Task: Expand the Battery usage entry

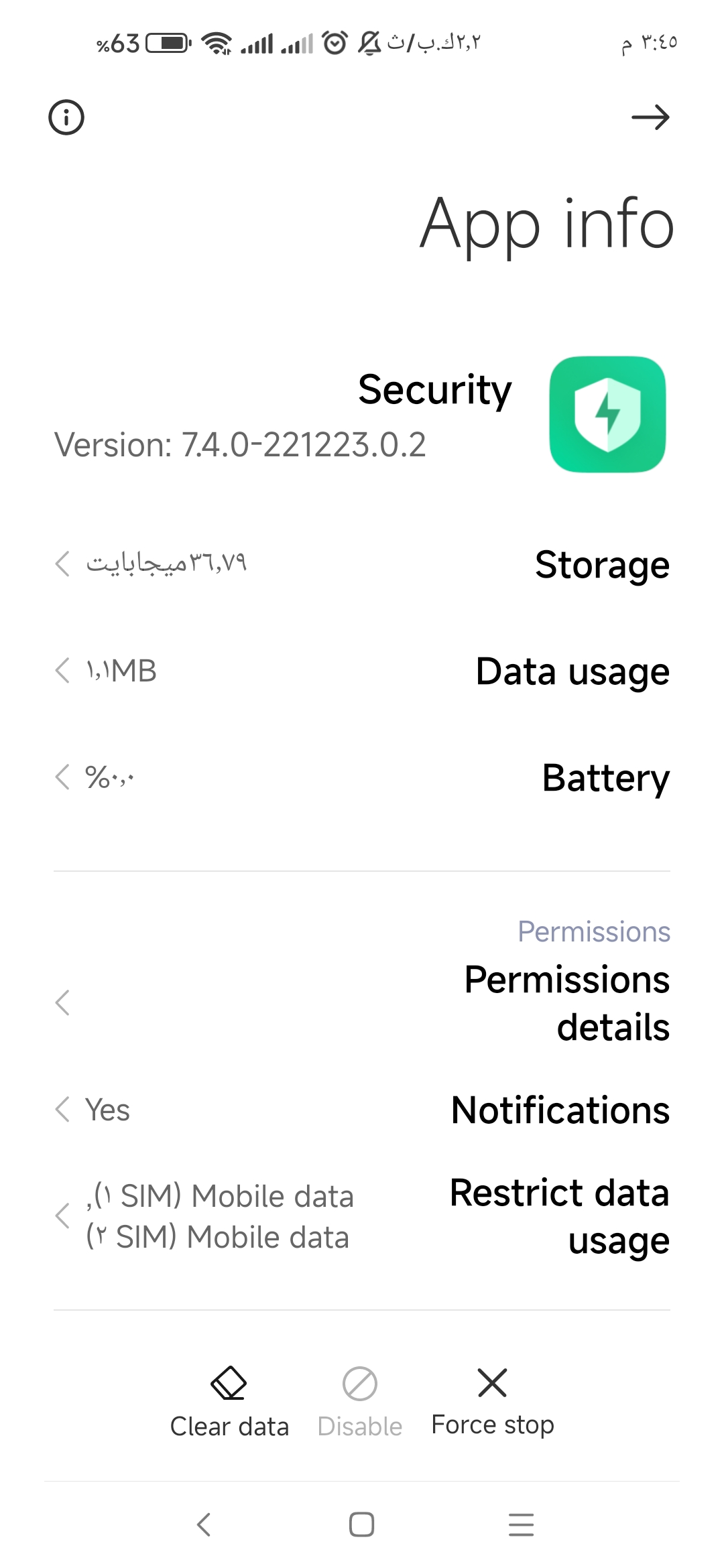Action: pyautogui.click(x=362, y=778)
